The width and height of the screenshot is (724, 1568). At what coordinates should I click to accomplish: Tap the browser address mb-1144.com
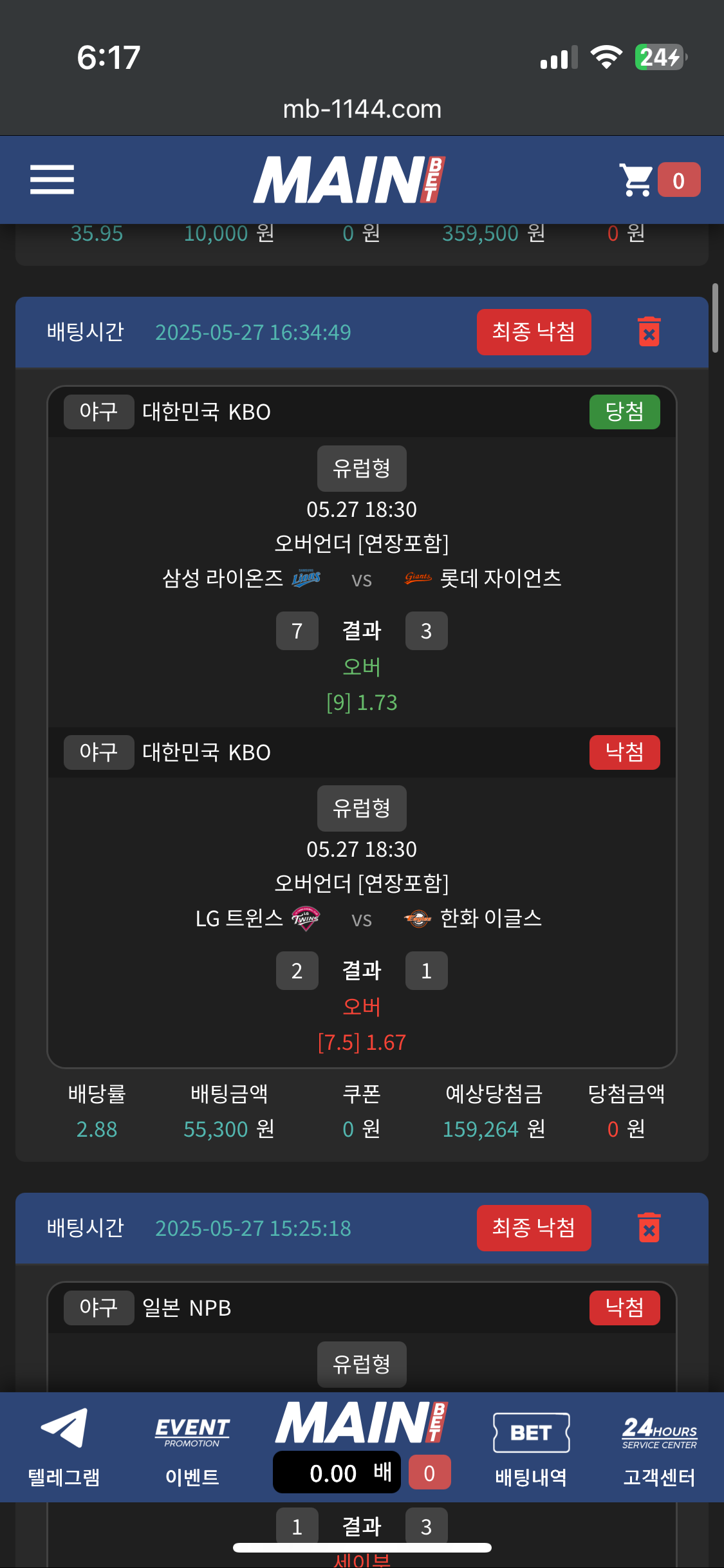(362, 109)
